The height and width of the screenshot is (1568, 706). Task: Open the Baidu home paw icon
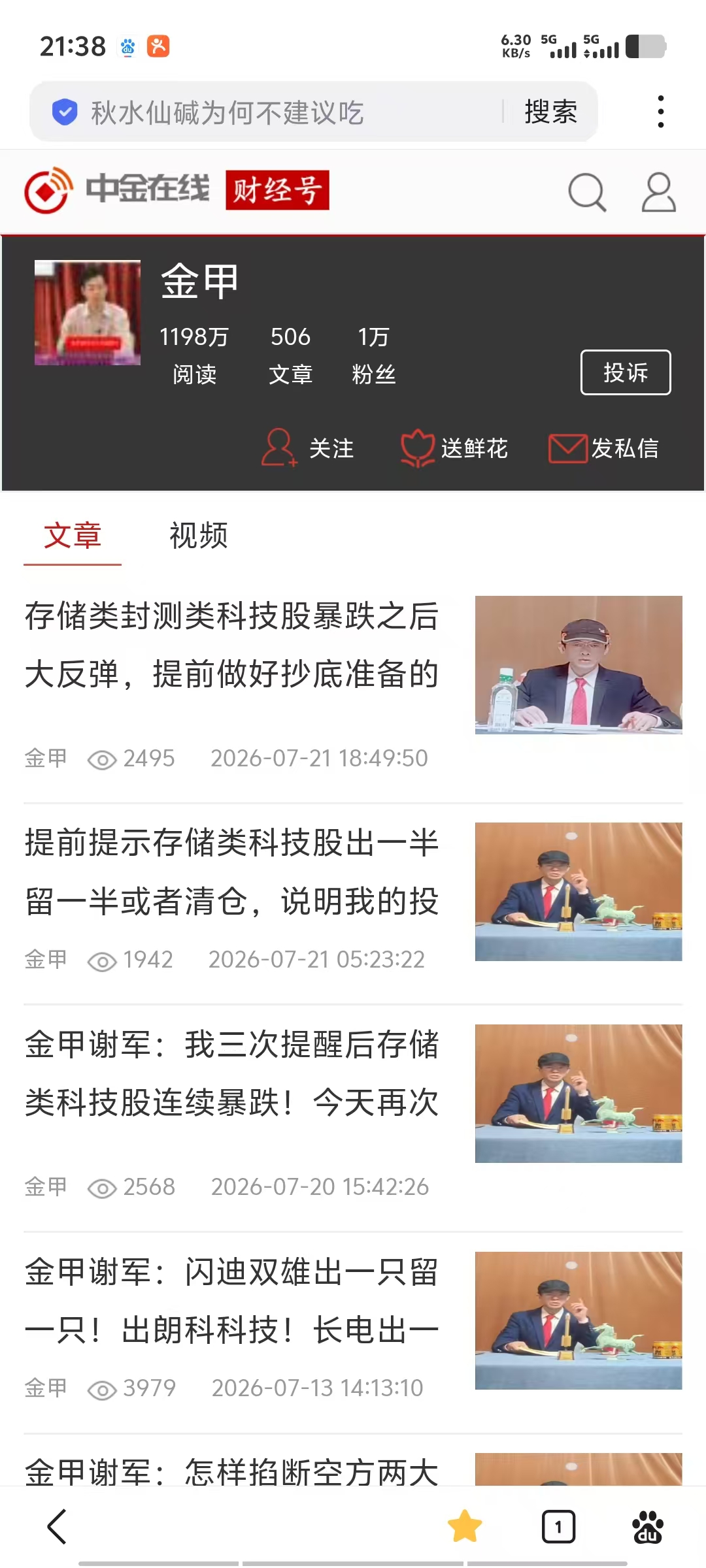(x=648, y=1527)
